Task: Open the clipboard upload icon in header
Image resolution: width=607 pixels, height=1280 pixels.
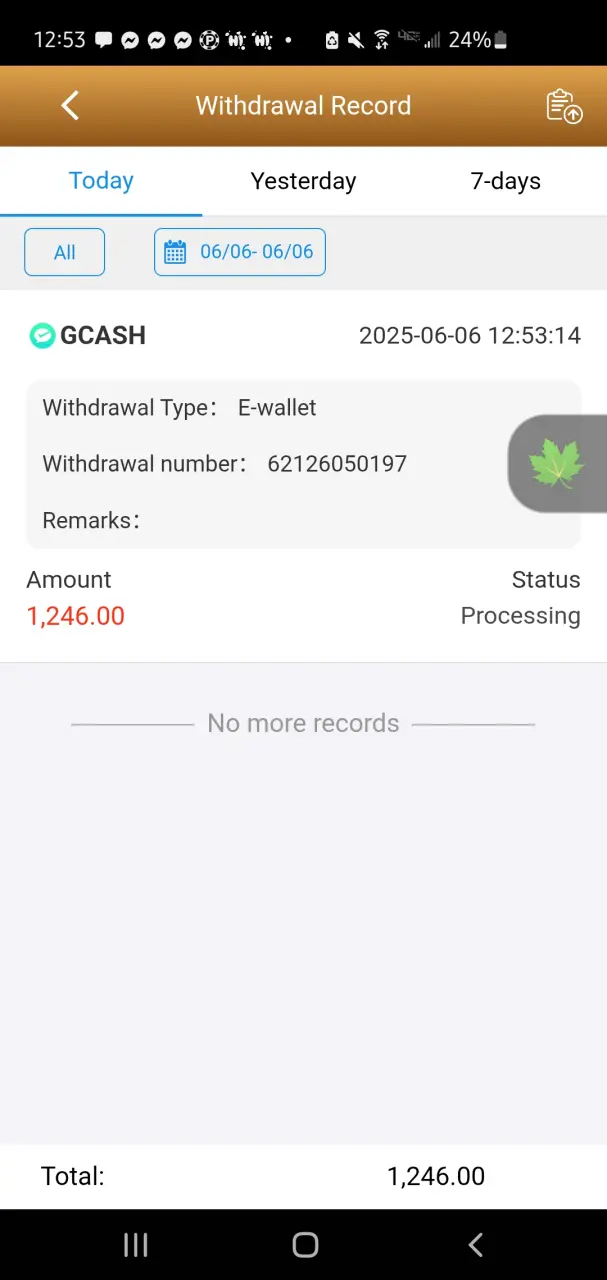Action: tap(564, 106)
